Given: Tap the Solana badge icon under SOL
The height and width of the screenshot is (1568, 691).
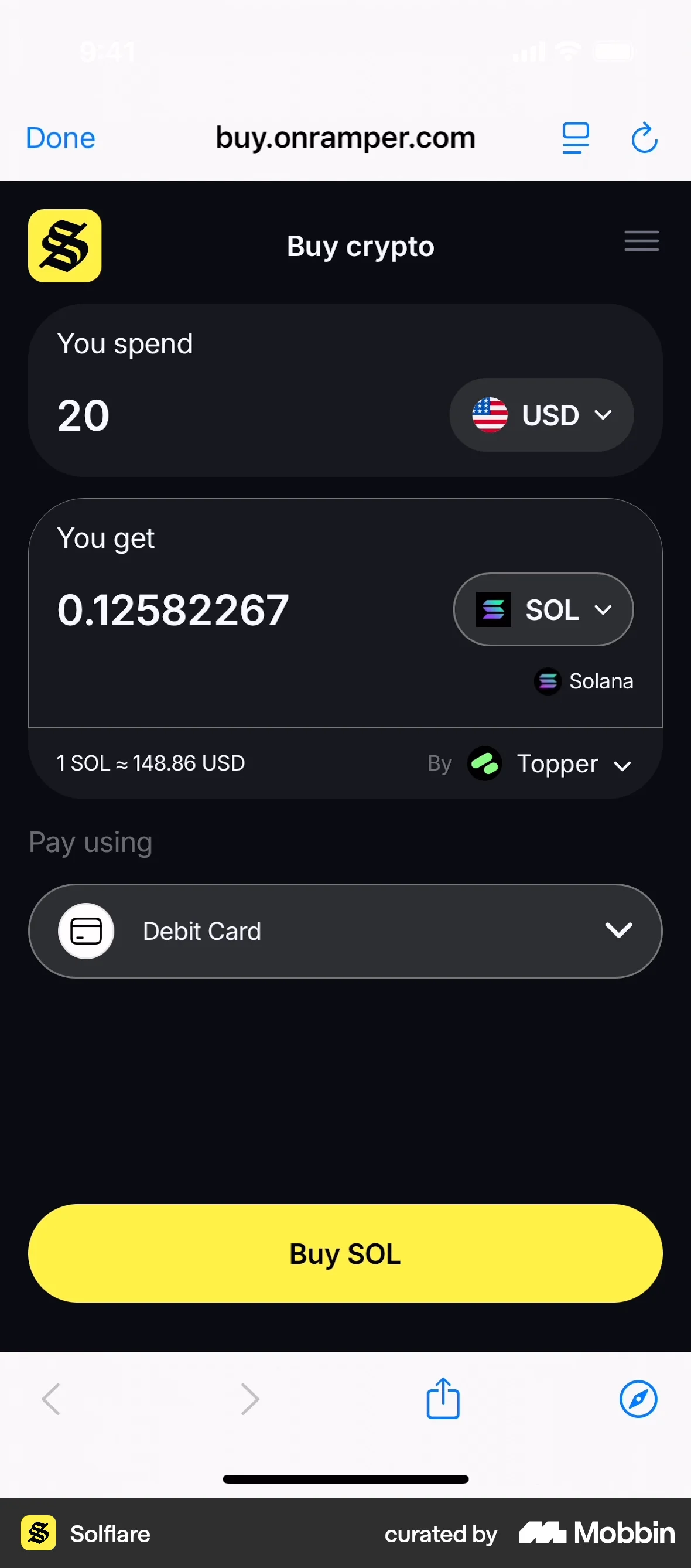Looking at the screenshot, I should click(548, 681).
